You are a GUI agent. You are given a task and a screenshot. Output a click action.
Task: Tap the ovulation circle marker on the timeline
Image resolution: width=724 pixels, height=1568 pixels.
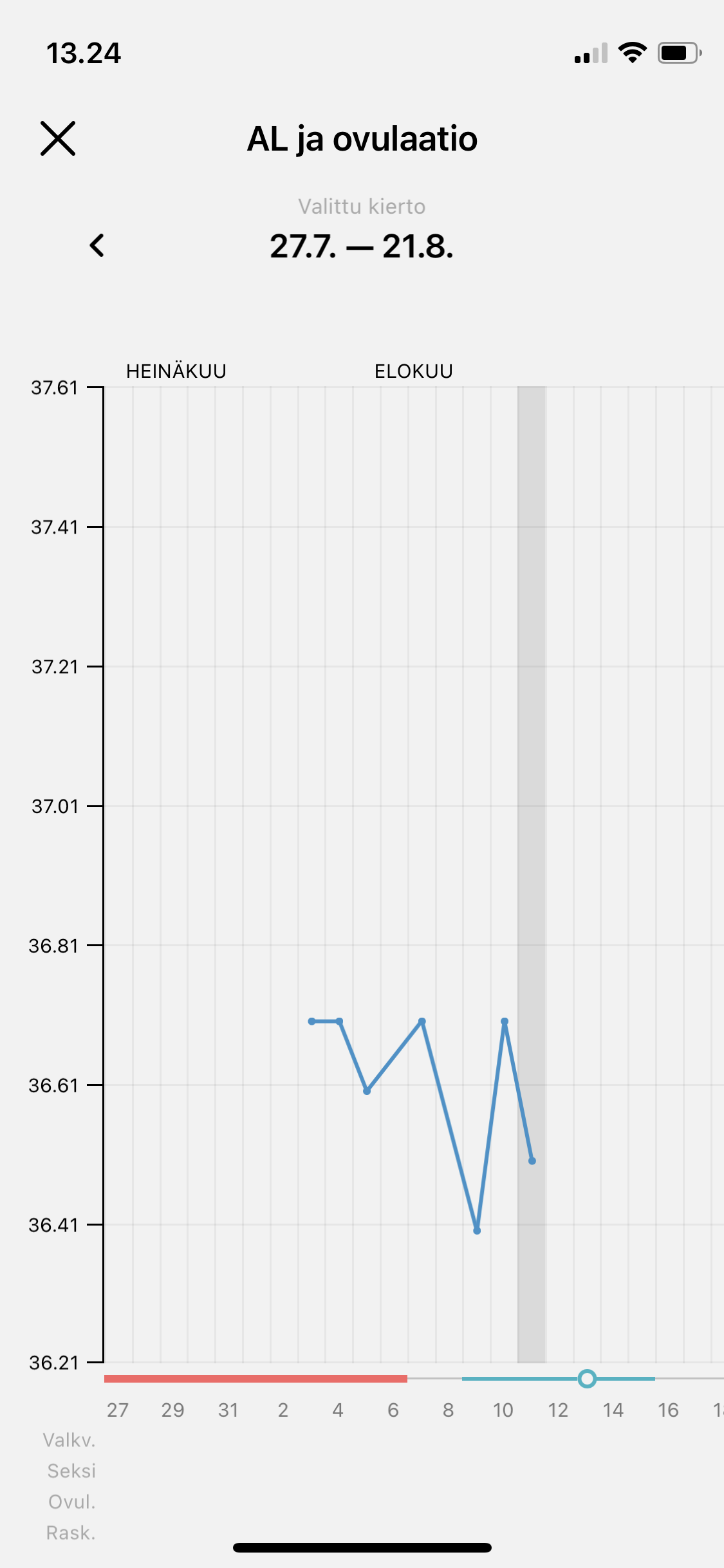(x=586, y=1378)
